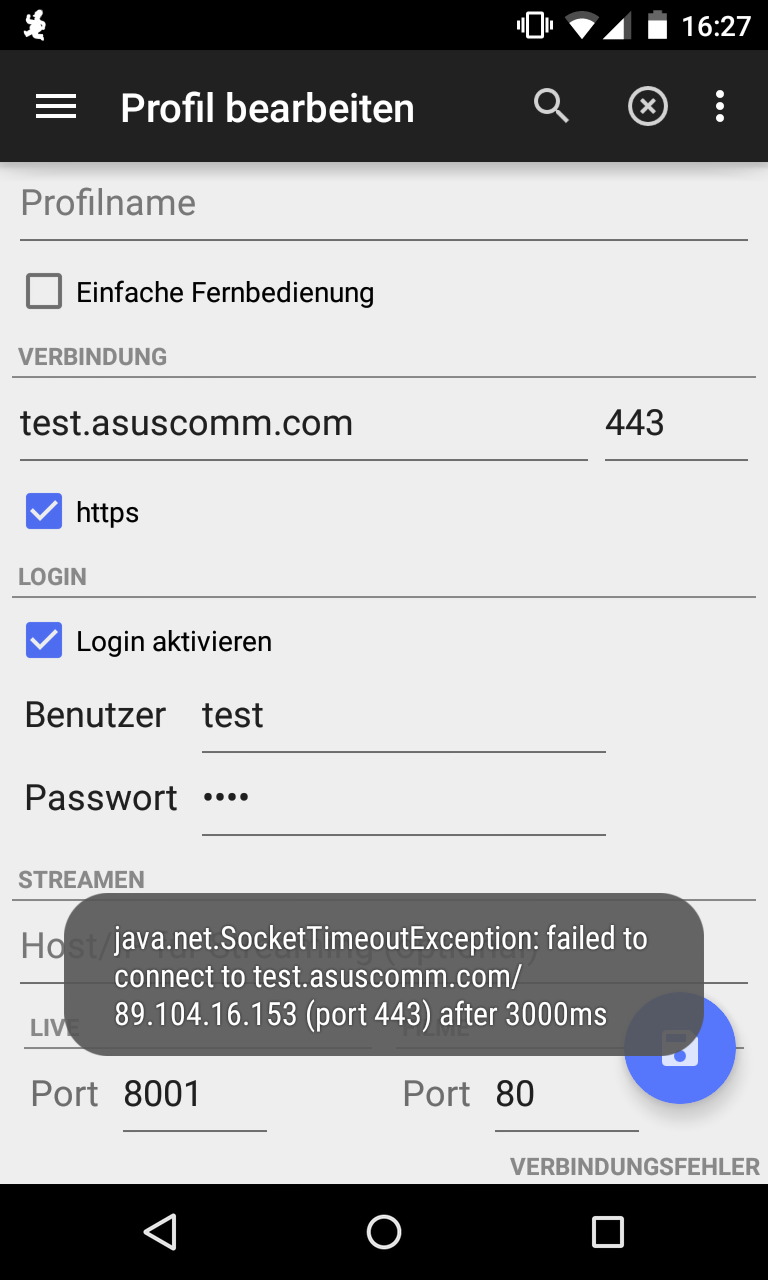Uncheck the https checkbox
The image size is (768, 1280).
tap(44, 512)
